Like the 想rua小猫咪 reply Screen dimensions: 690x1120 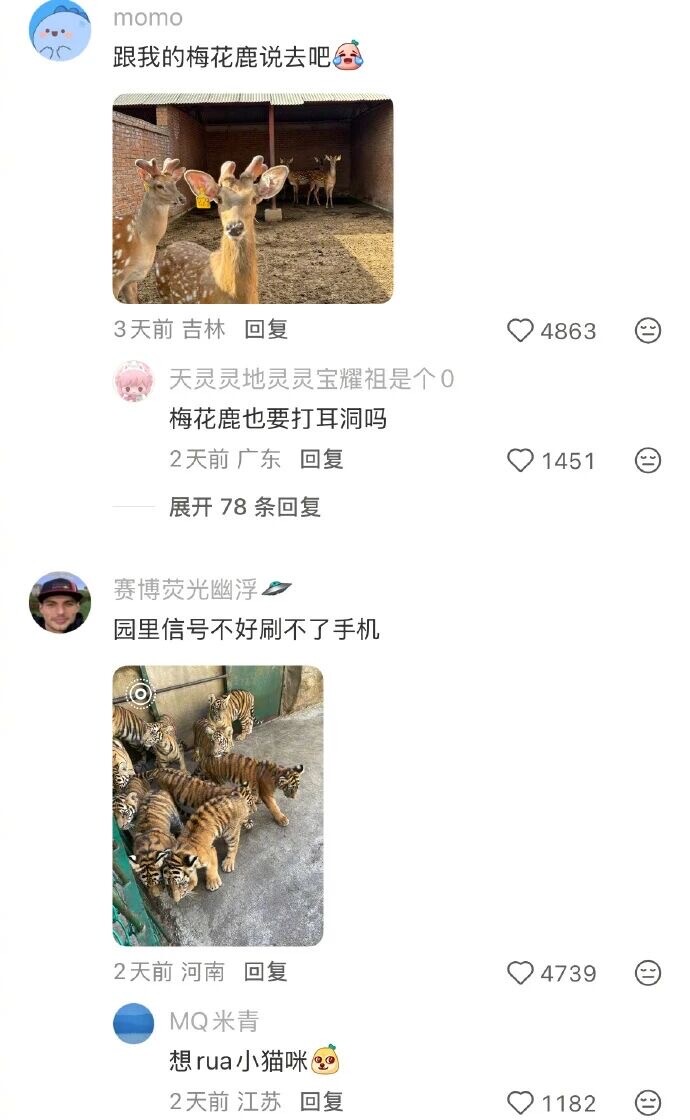(521, 1102)
